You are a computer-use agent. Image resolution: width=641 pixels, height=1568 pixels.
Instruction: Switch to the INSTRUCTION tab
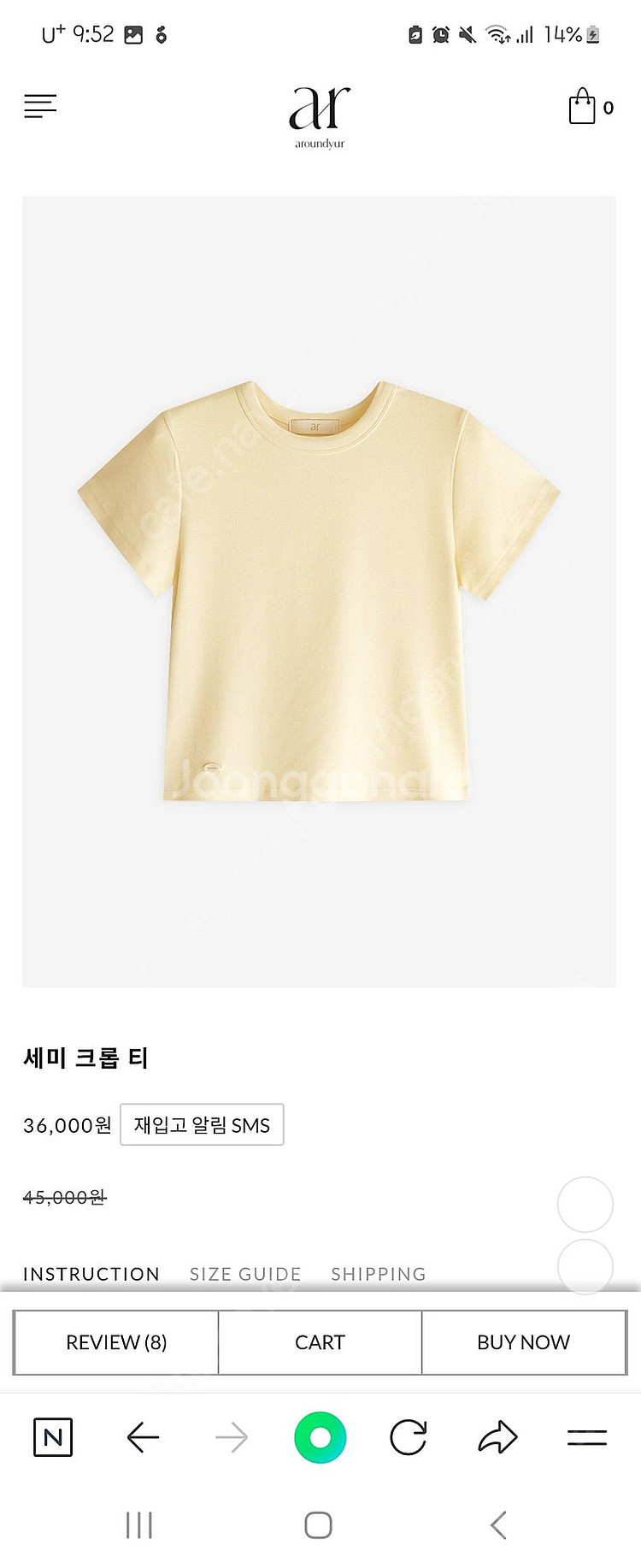(91, 1273)
